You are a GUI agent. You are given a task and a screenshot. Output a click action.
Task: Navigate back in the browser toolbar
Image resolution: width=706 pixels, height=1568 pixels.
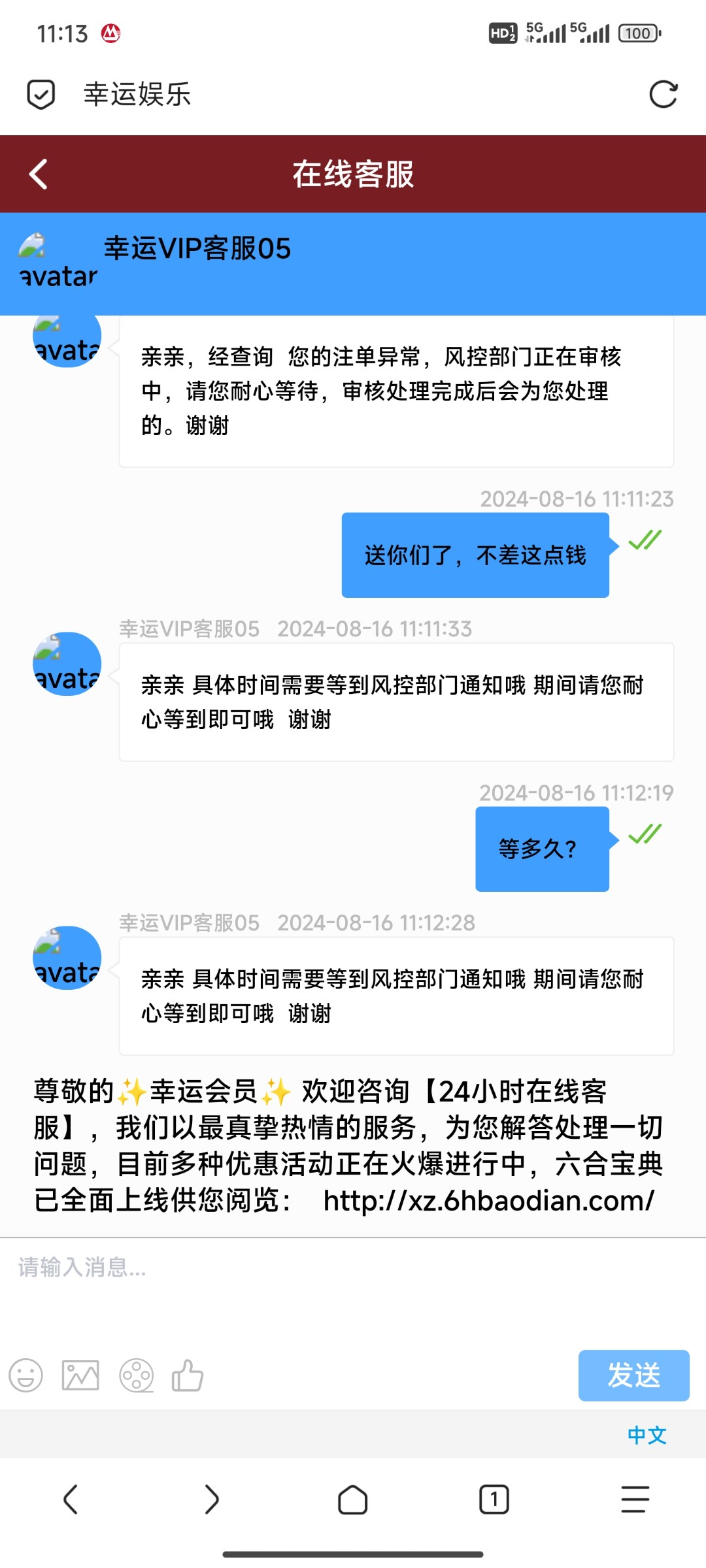(x=71, y=1499)
